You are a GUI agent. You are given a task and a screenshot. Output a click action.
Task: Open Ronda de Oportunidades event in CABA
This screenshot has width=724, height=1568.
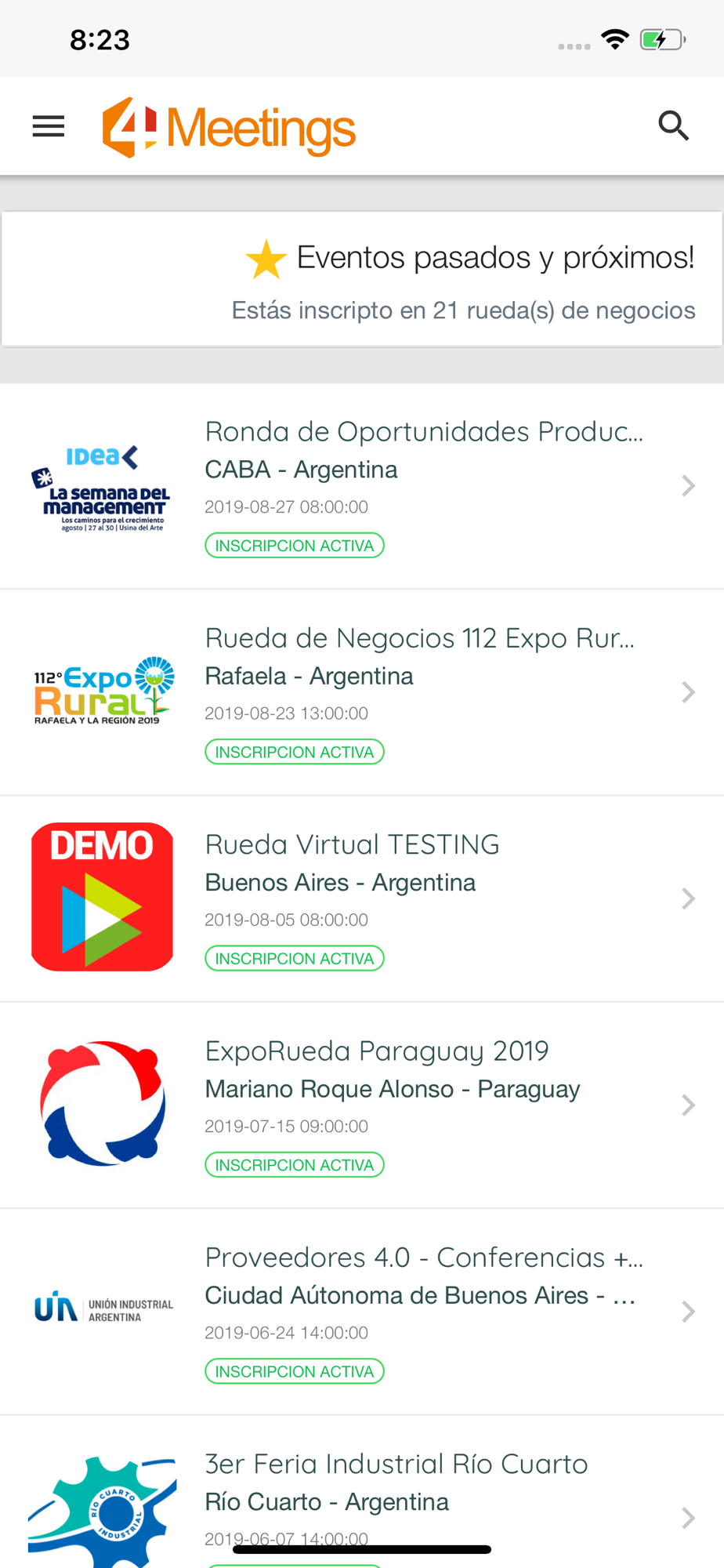362,486
